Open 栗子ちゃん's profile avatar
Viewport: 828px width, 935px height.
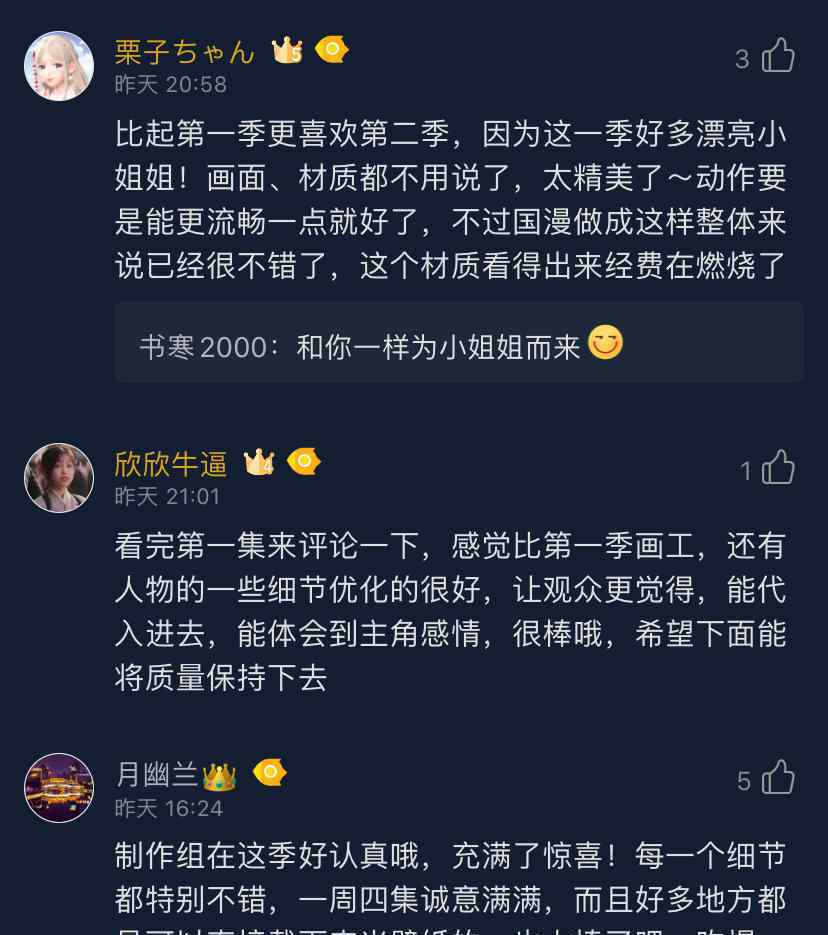59,66
